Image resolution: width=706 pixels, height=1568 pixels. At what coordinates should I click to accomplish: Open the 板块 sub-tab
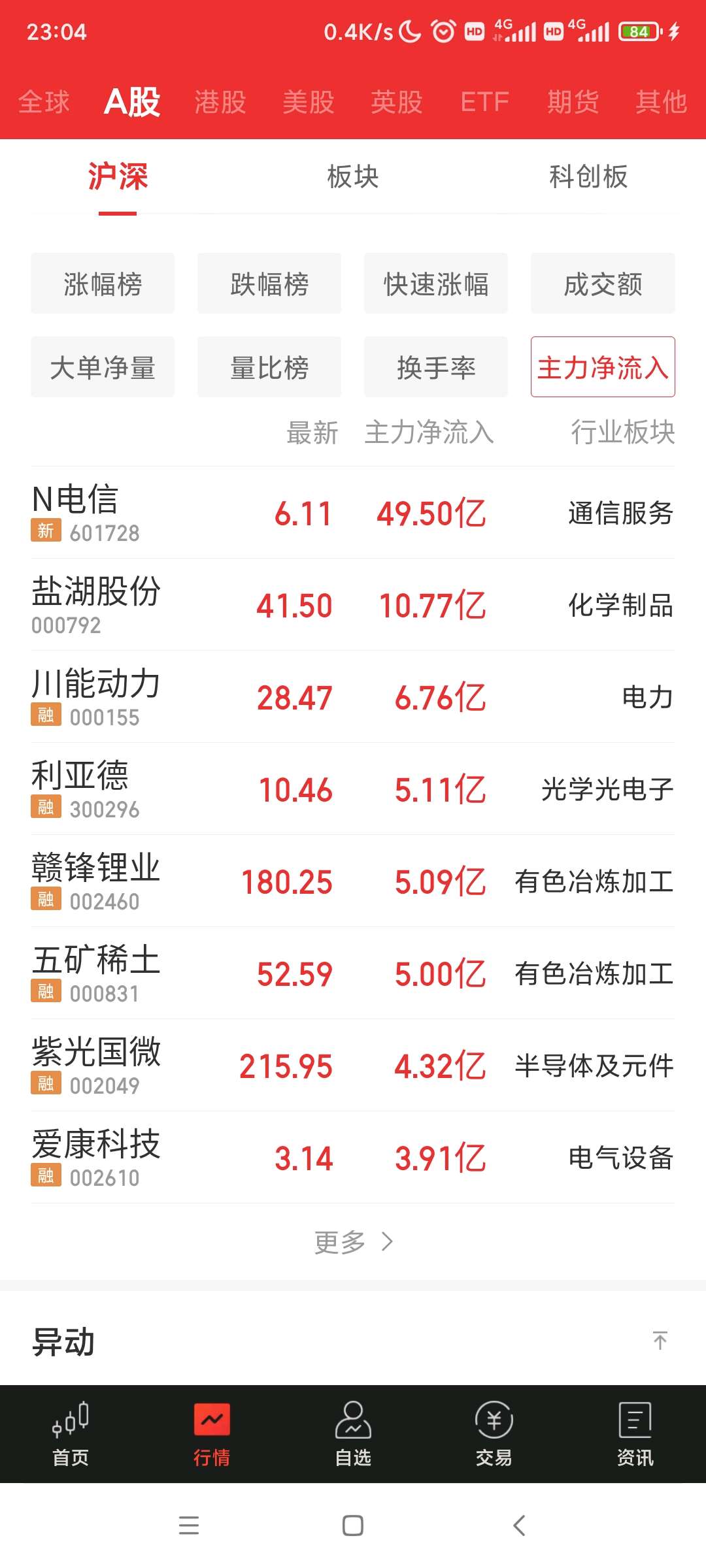pyautogui.click(x=353, y=176)
